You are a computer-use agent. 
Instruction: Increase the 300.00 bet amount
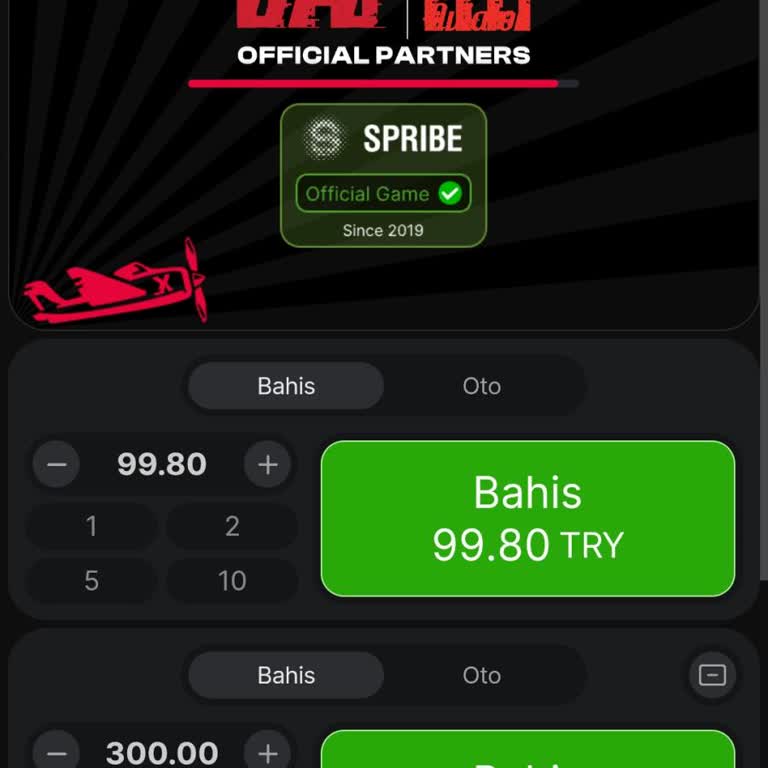tap(268, 753)
